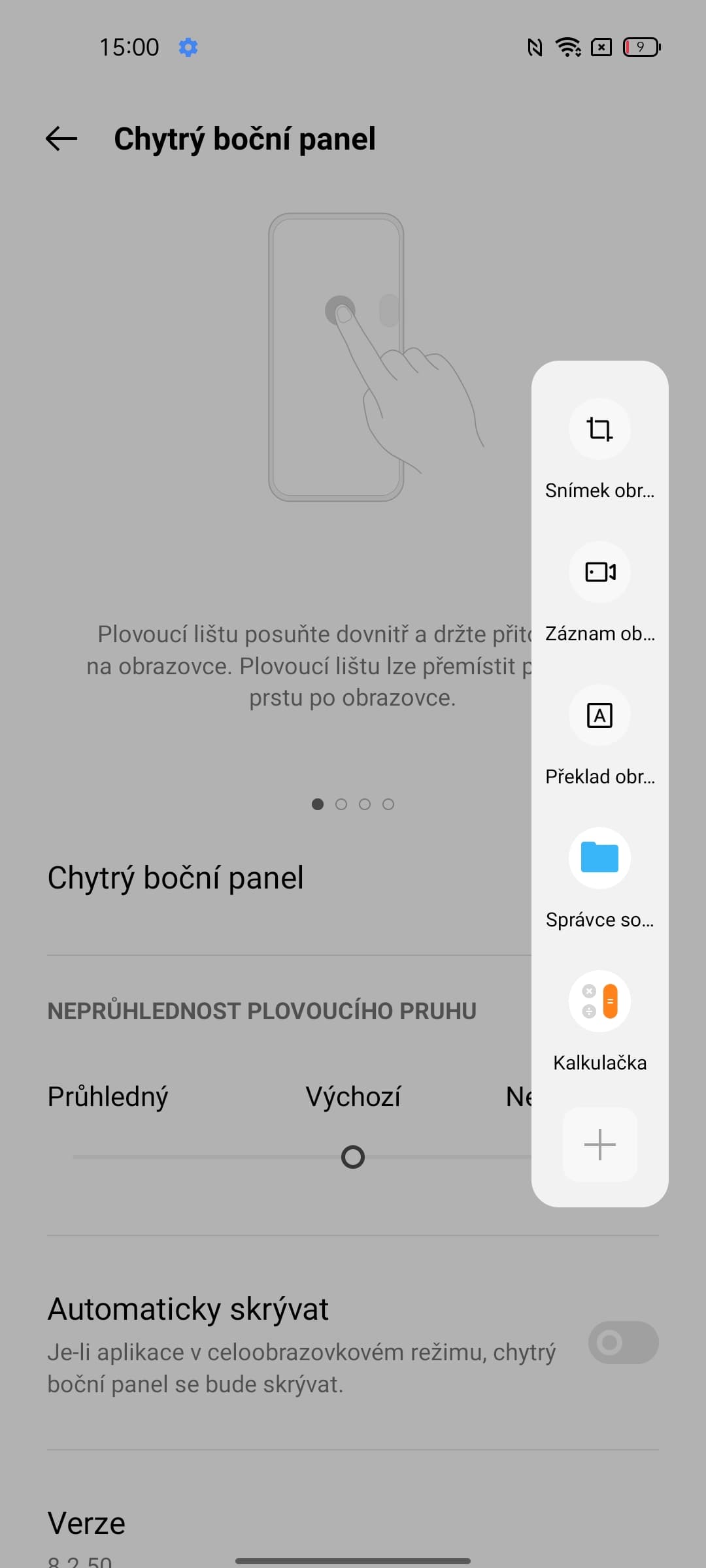706x1568 pixels.
Task: Select the second page indicator dot
Action: (x=341, y=804)
